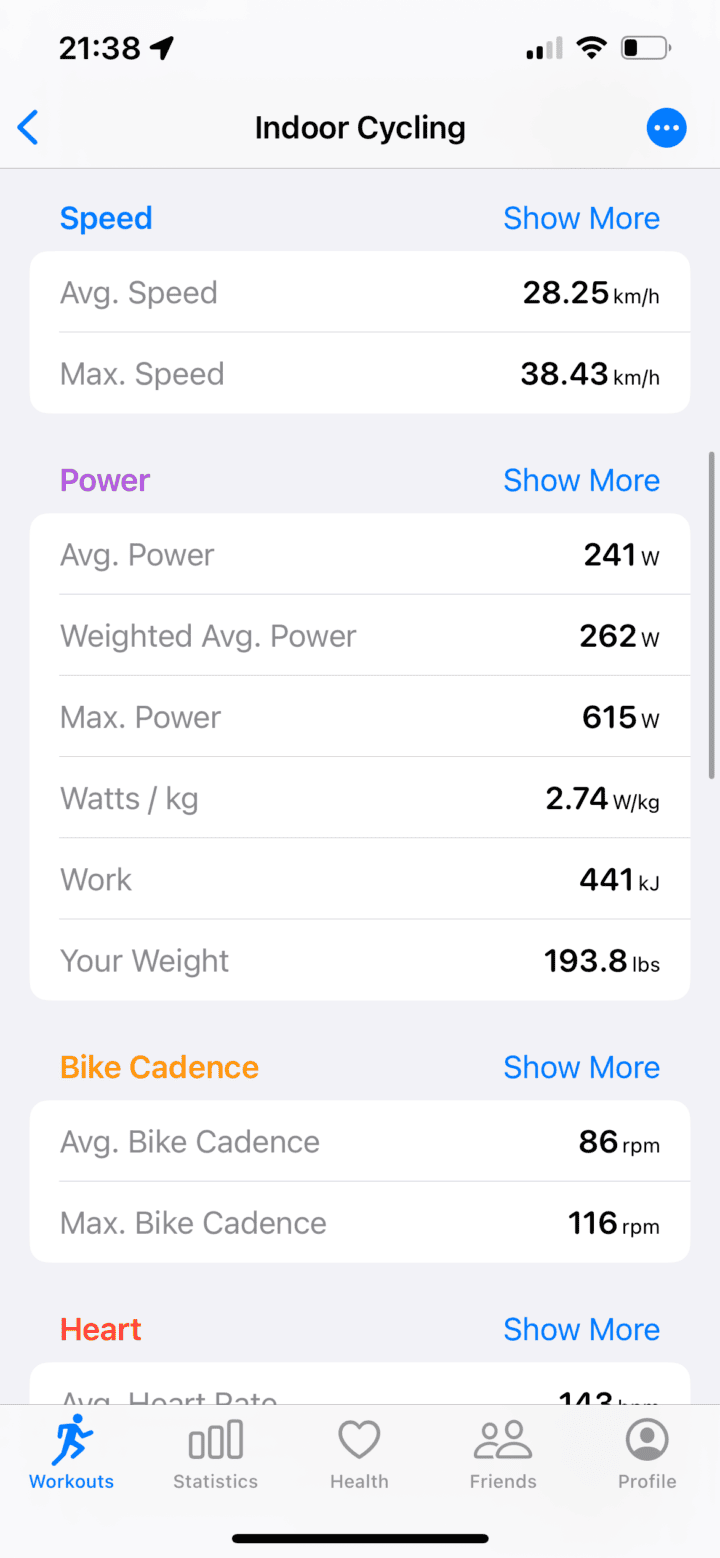Open the Health tab
Image resolution: width=720 pixels, height=1558 pixels.
pos(359,1455)
